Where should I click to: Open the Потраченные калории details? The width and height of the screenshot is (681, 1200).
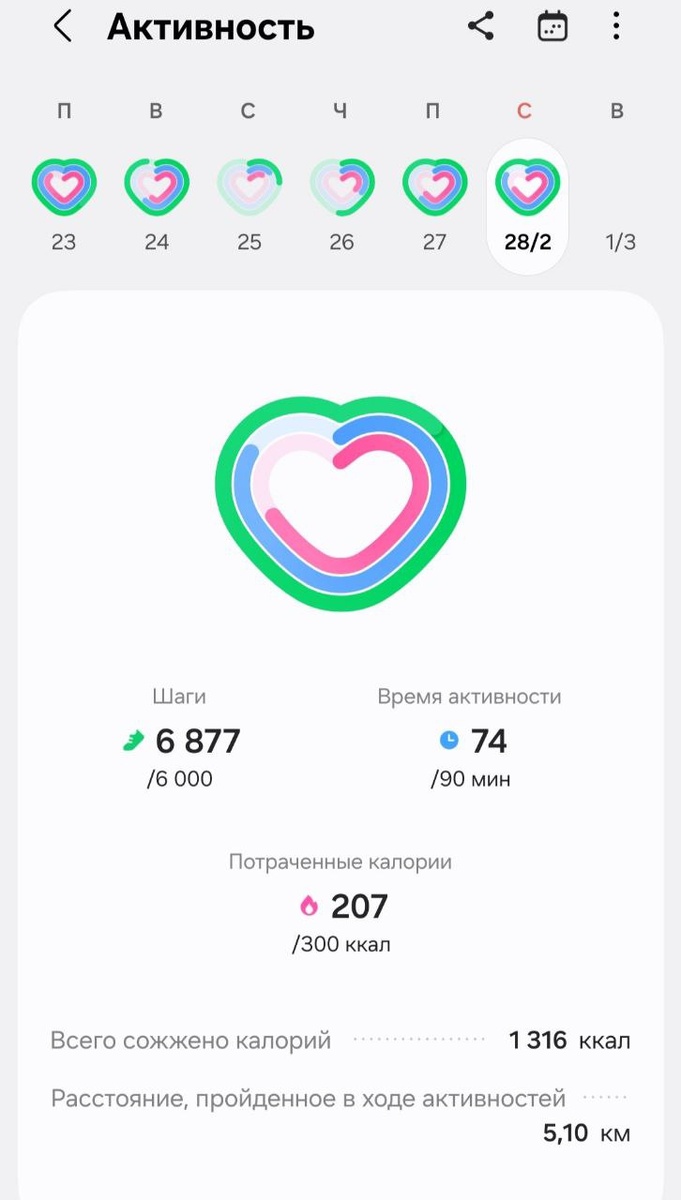[x=341, y=906]
